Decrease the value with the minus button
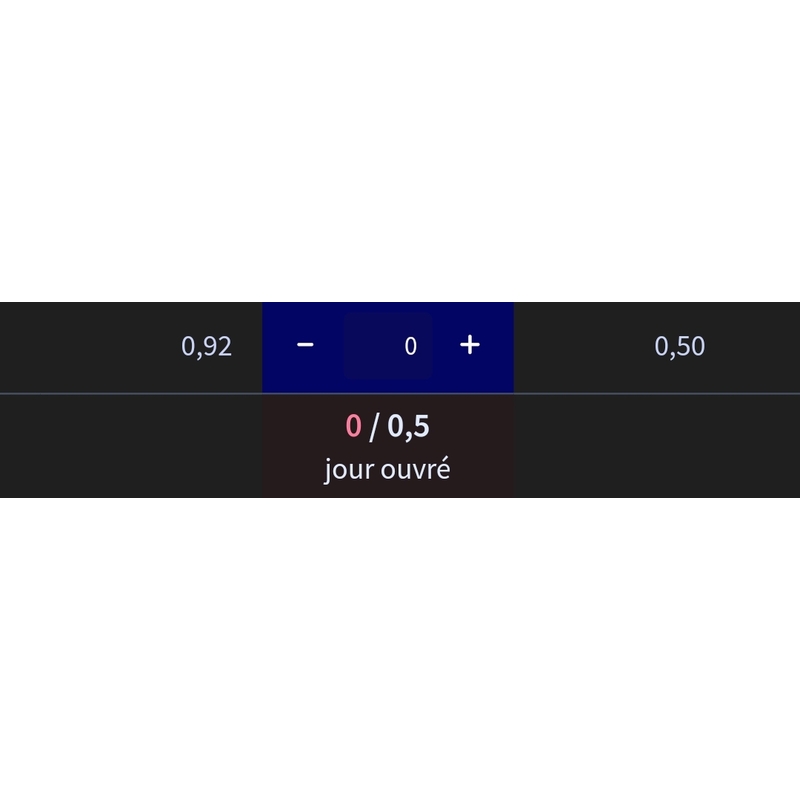 306,345
